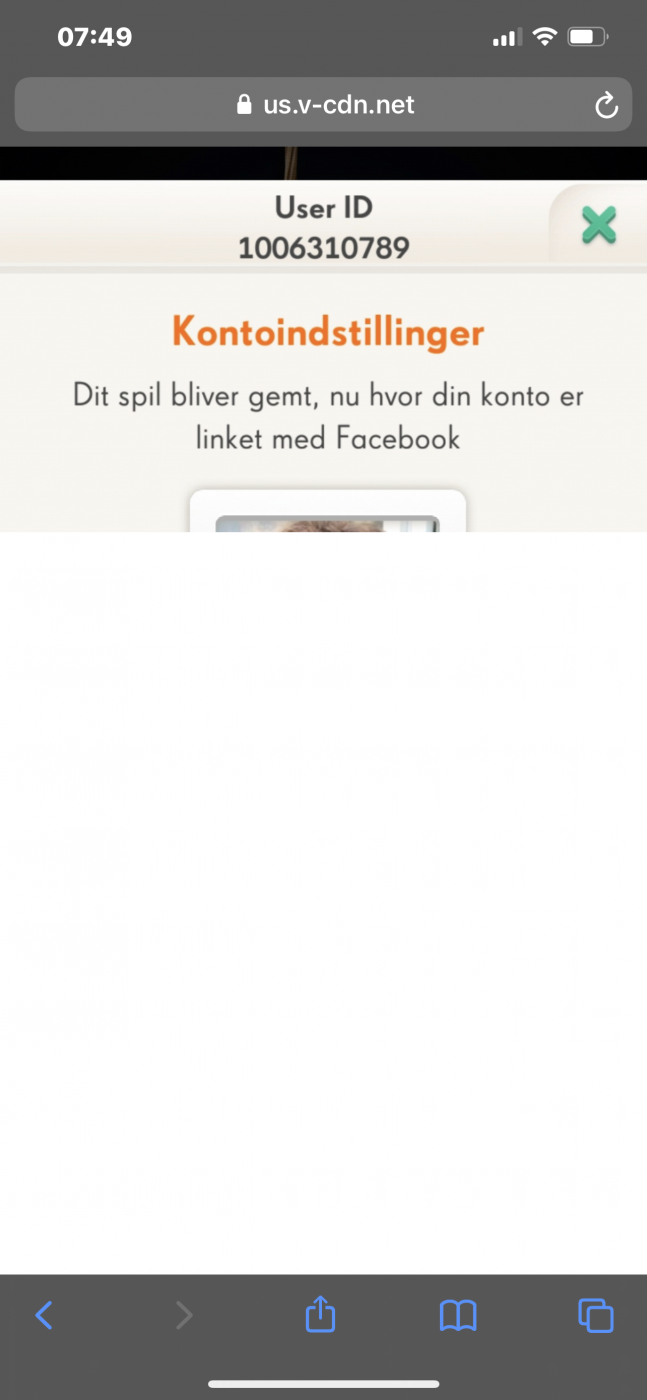
Task: Go back to the previous page
Action: (44, 1315)
